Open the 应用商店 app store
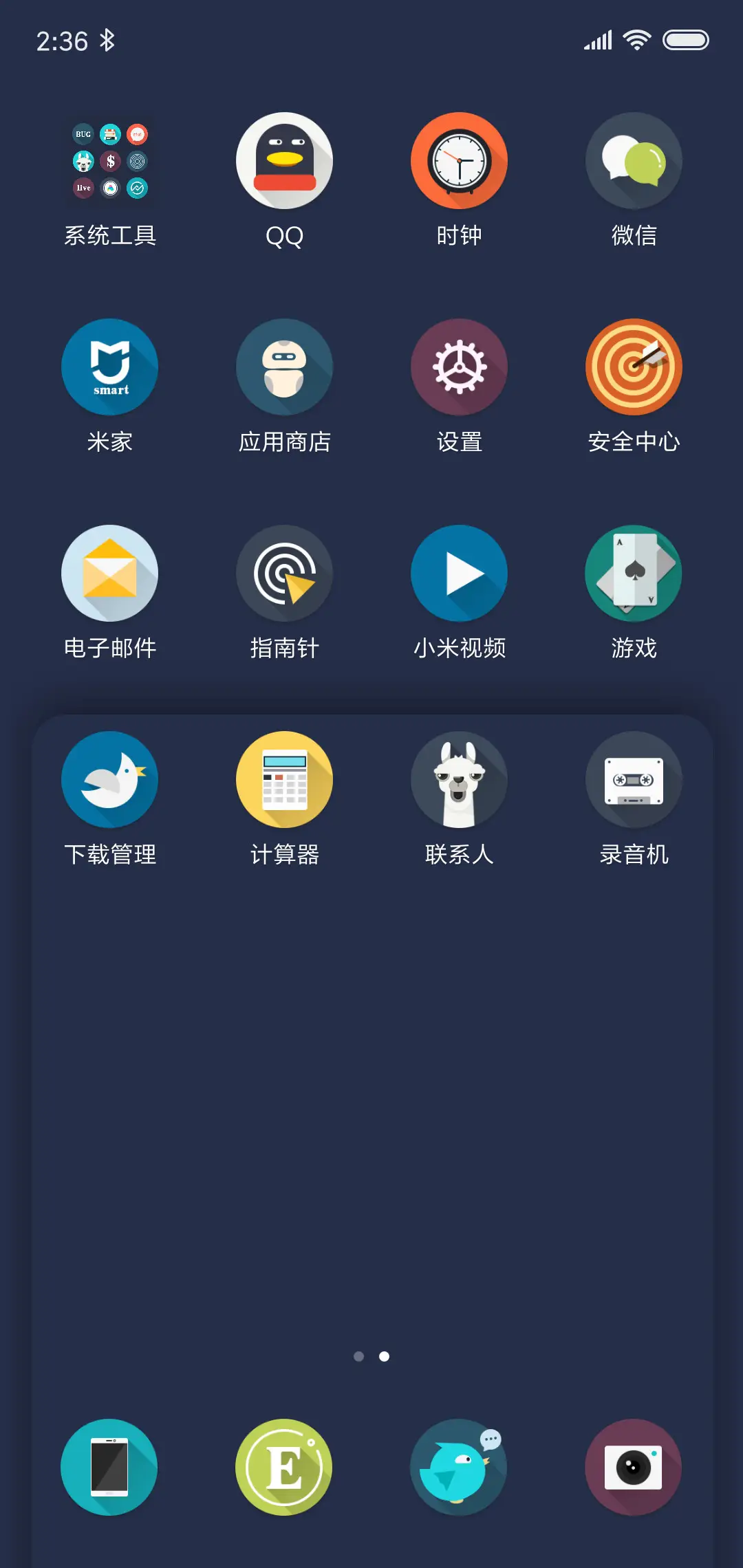The image size is (743, 1568). [x=285, y=367]
